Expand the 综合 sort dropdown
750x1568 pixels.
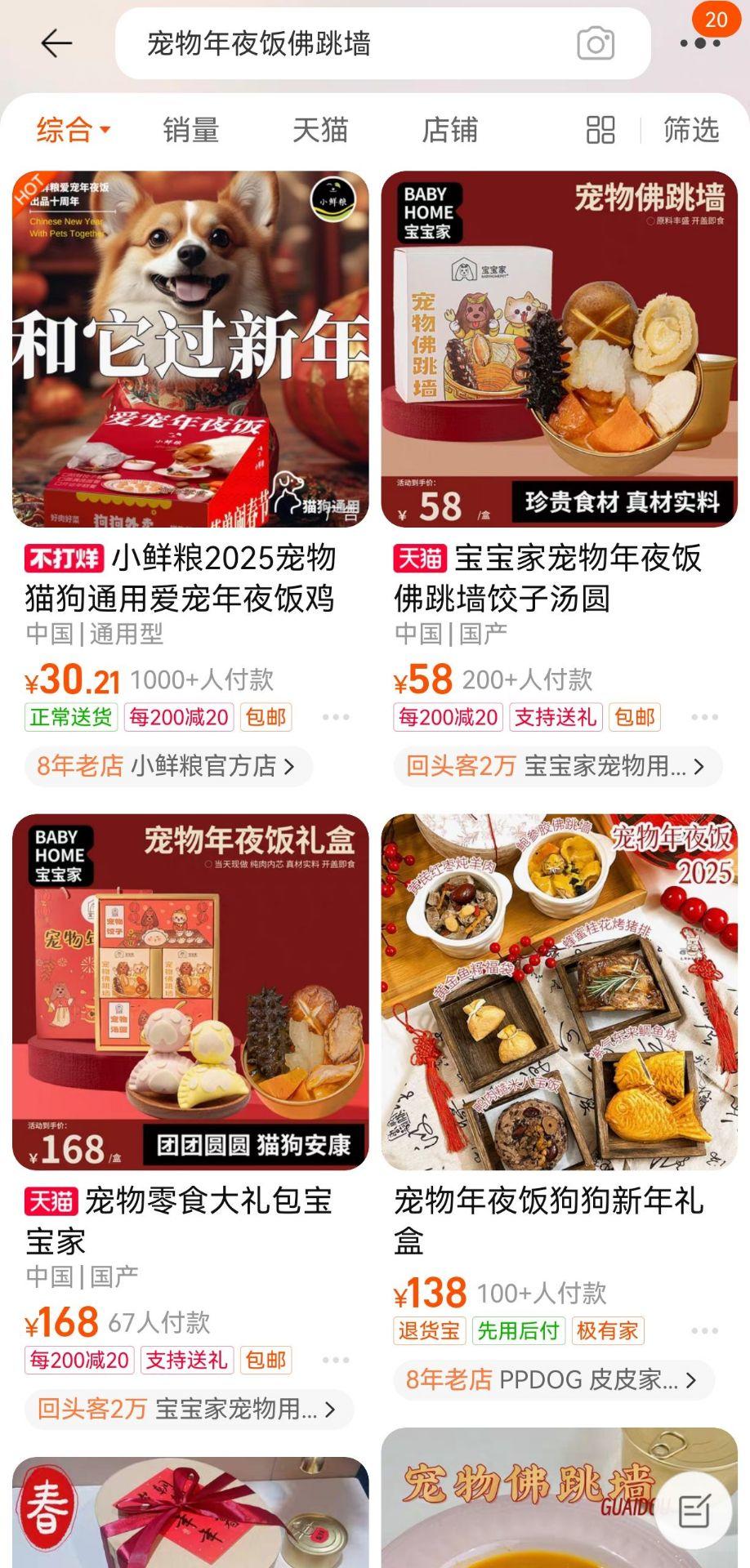click(x=74, y=130)
